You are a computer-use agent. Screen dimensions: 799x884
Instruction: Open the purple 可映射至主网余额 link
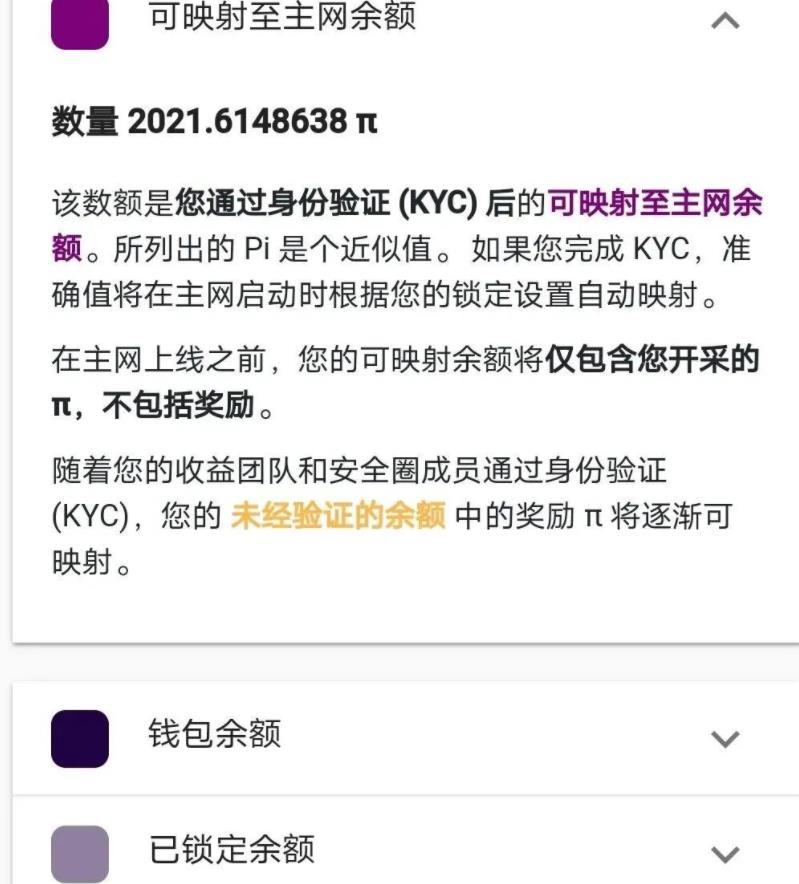[655, 203]
